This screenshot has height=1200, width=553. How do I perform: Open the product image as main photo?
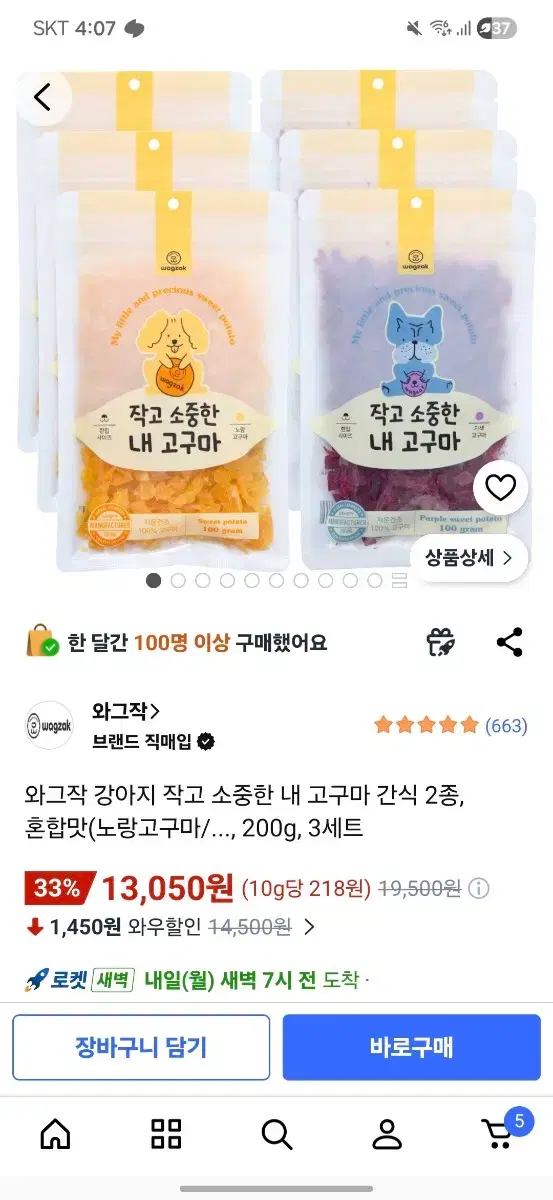pyautogui.click(x=276, y=320)
